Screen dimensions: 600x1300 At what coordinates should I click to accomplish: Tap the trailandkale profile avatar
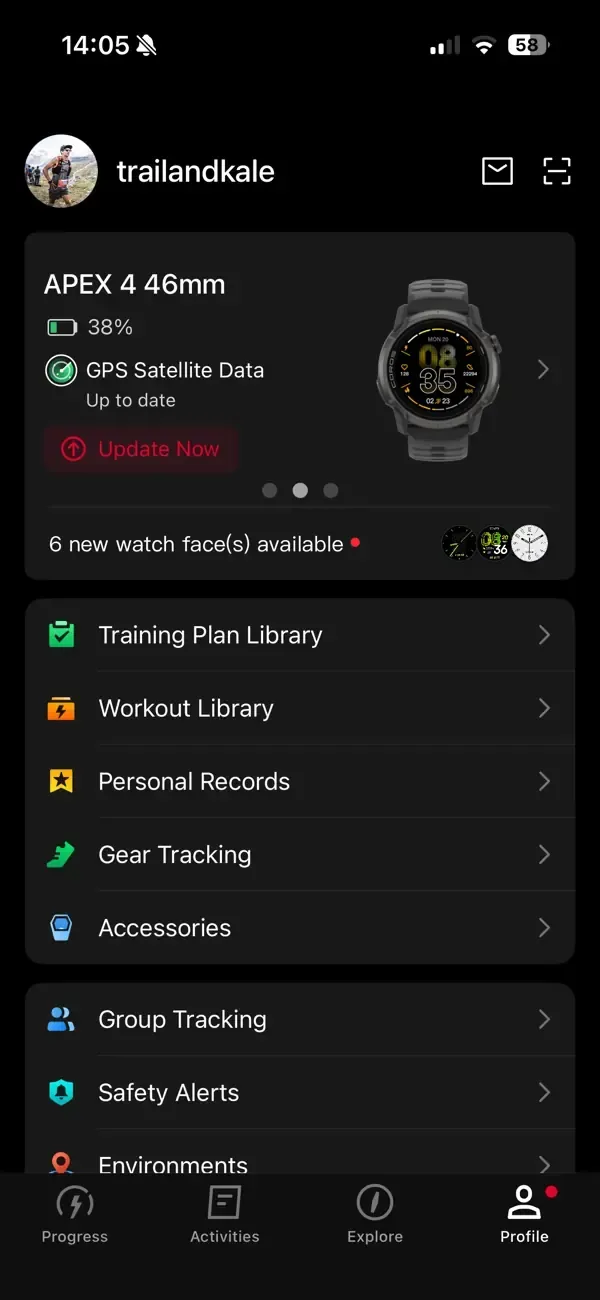pyautogui.click(x=61, y=171)
